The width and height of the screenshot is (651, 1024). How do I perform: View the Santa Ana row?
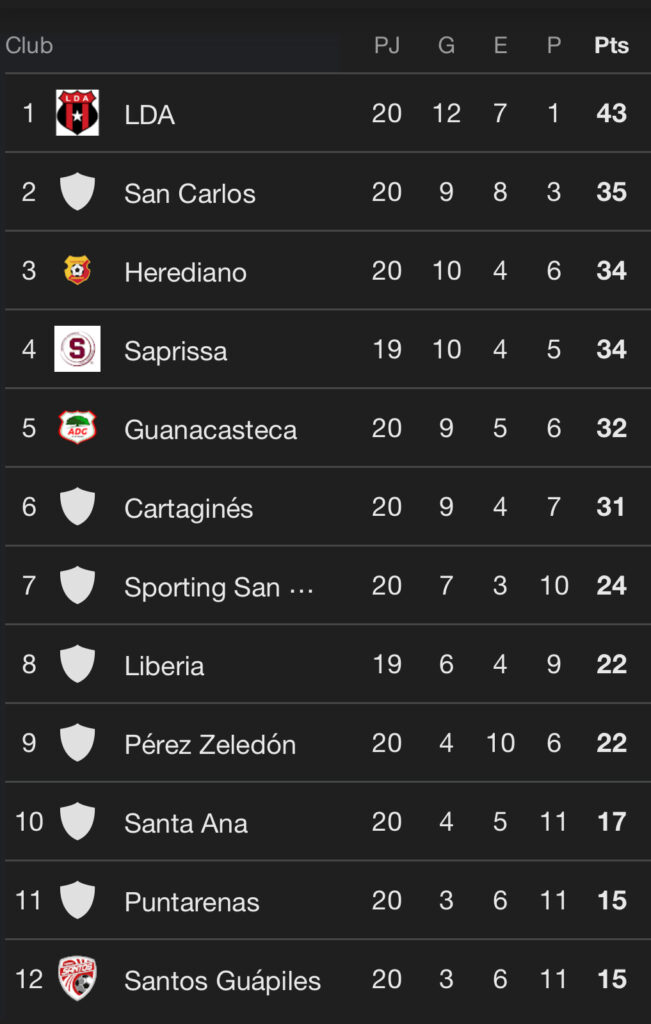tap(186, 824)
